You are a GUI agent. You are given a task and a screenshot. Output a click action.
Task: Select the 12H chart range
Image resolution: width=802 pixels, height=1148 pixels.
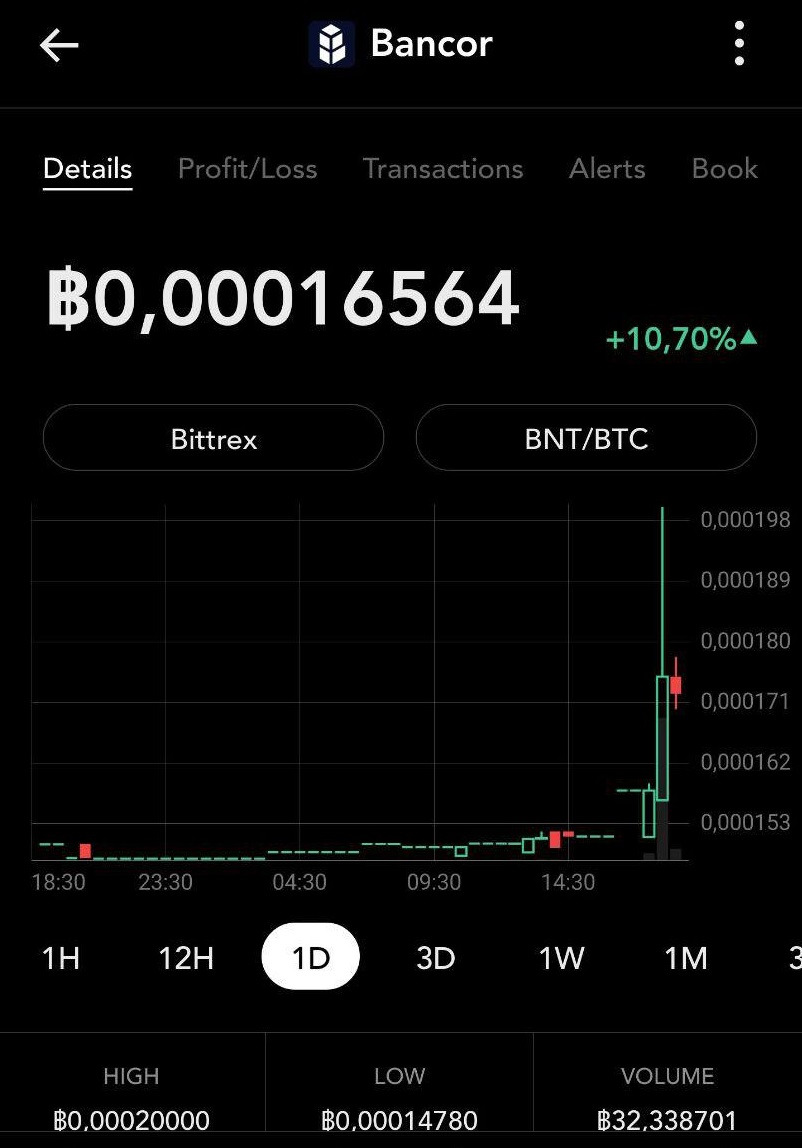point(186,958)
